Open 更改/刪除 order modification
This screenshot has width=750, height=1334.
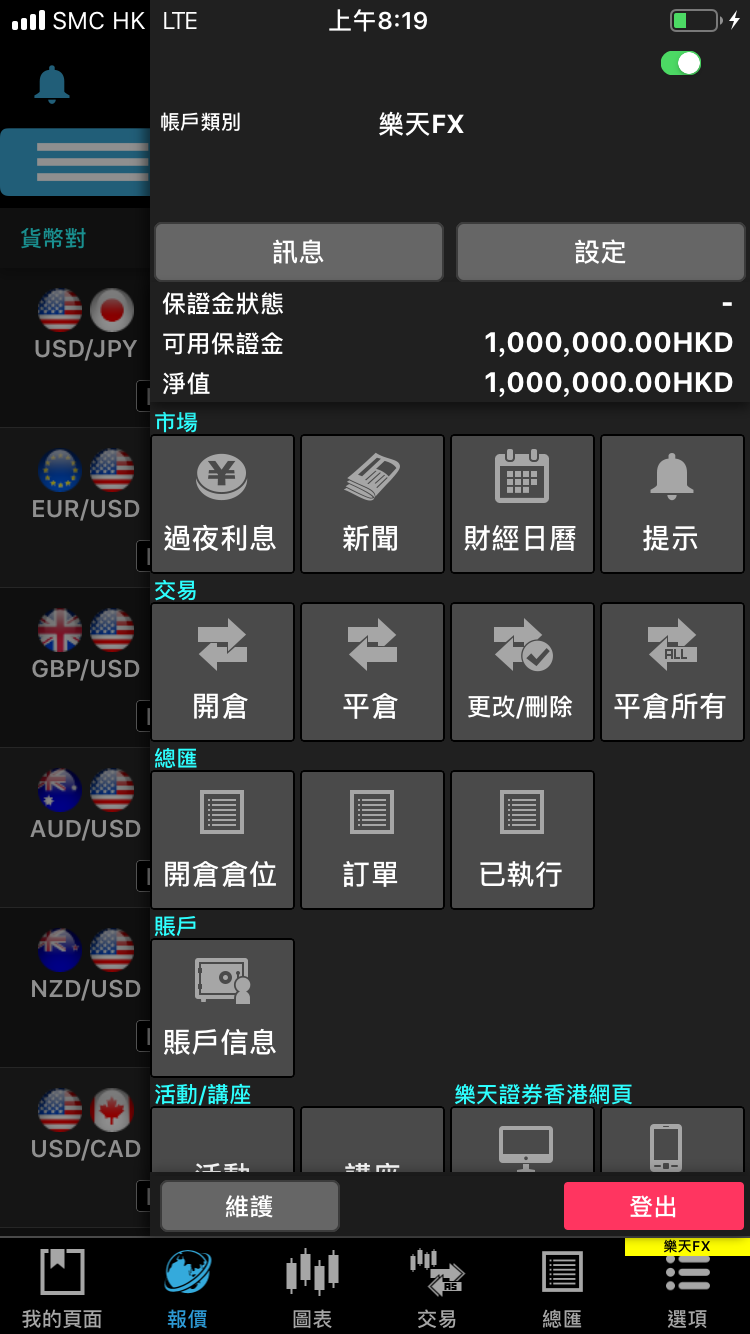(x=522, y=672)
